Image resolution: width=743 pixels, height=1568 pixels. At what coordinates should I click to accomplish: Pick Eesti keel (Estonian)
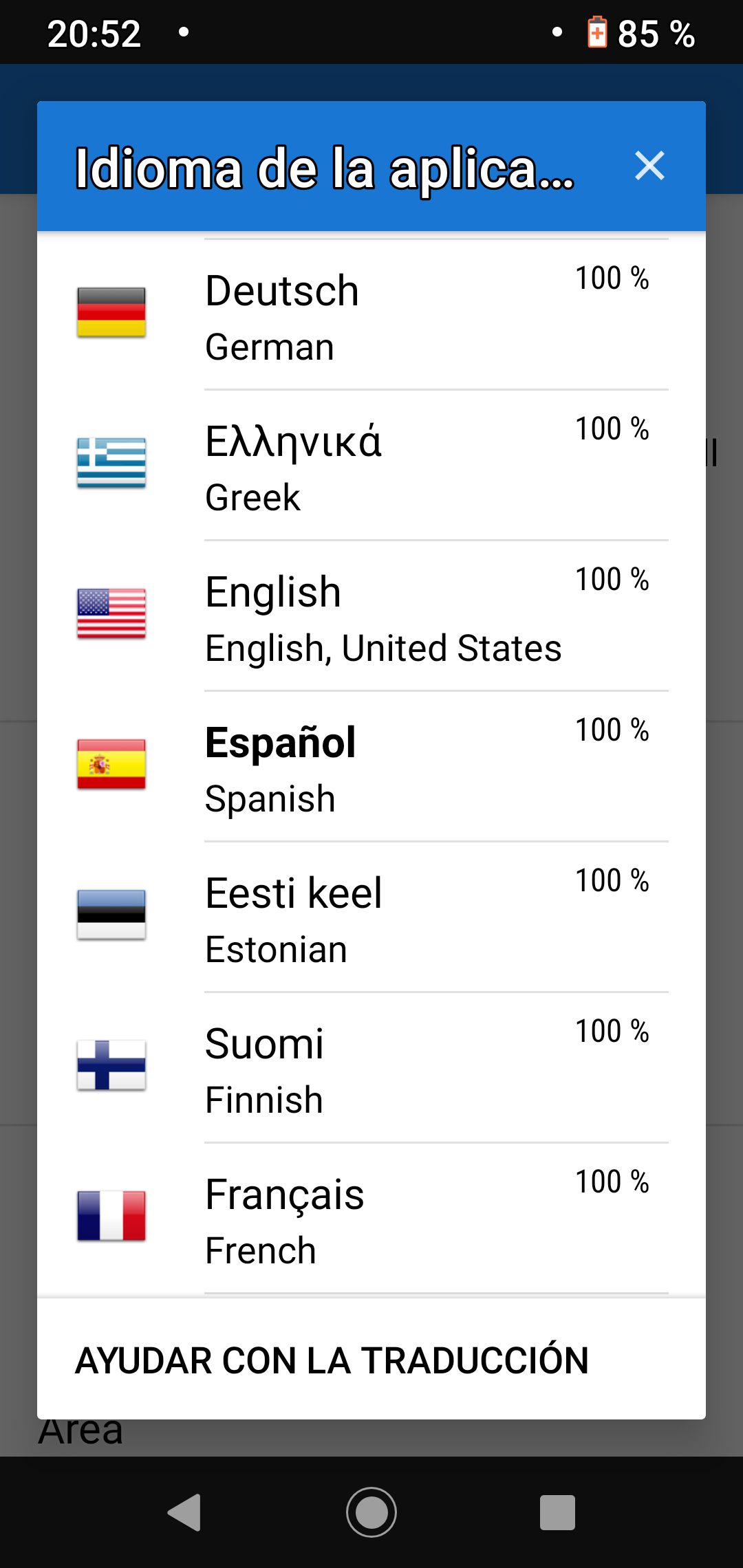pyautogui.click(x=371, y=917)
